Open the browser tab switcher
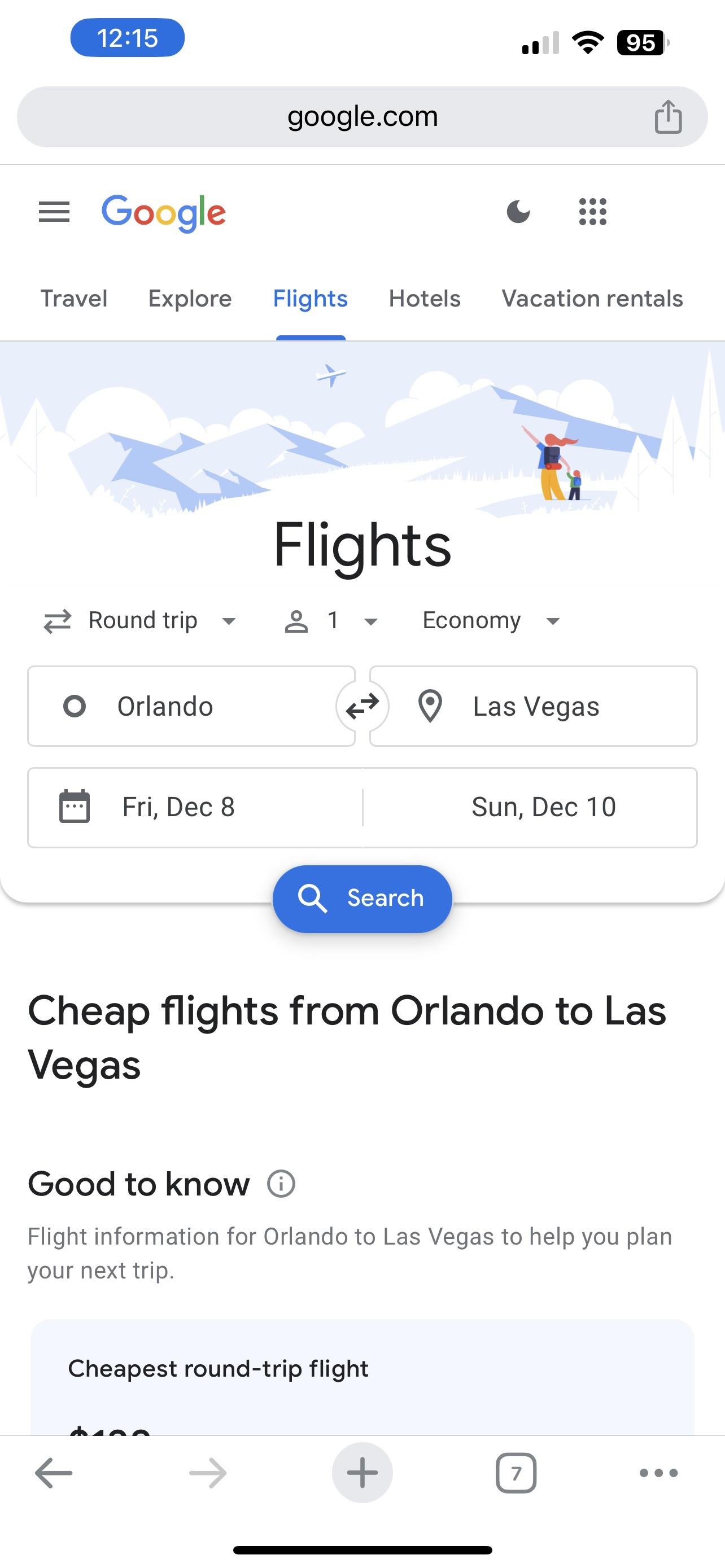This screenshot has height=1568, width=725. (x=516, y=1473)
